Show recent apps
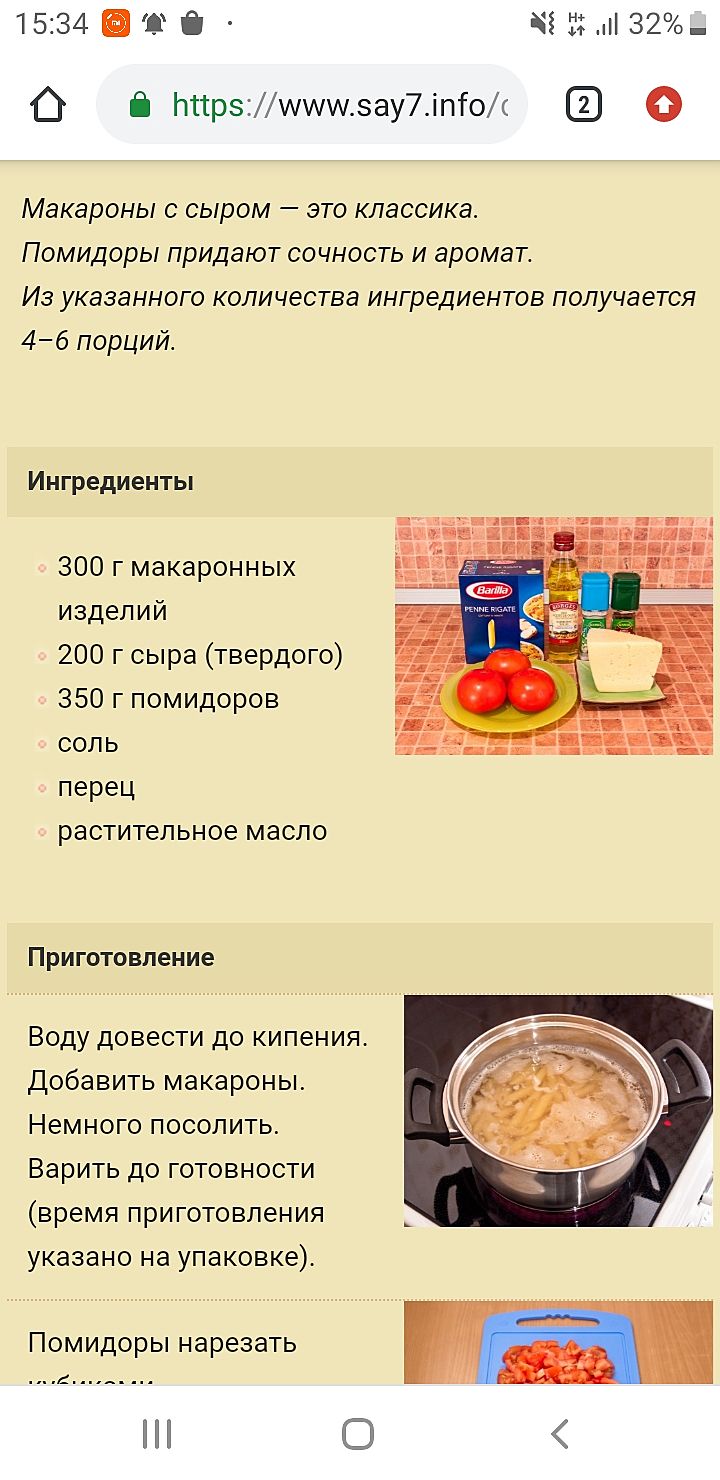Screen dimensions: 720x1480 157,1434
